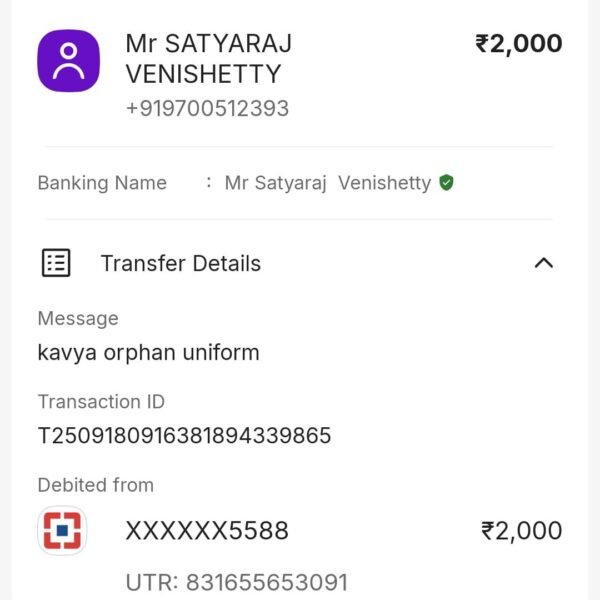Open Mr SATYARAJ VENISHETTY's profile avatar

(68, 61)
